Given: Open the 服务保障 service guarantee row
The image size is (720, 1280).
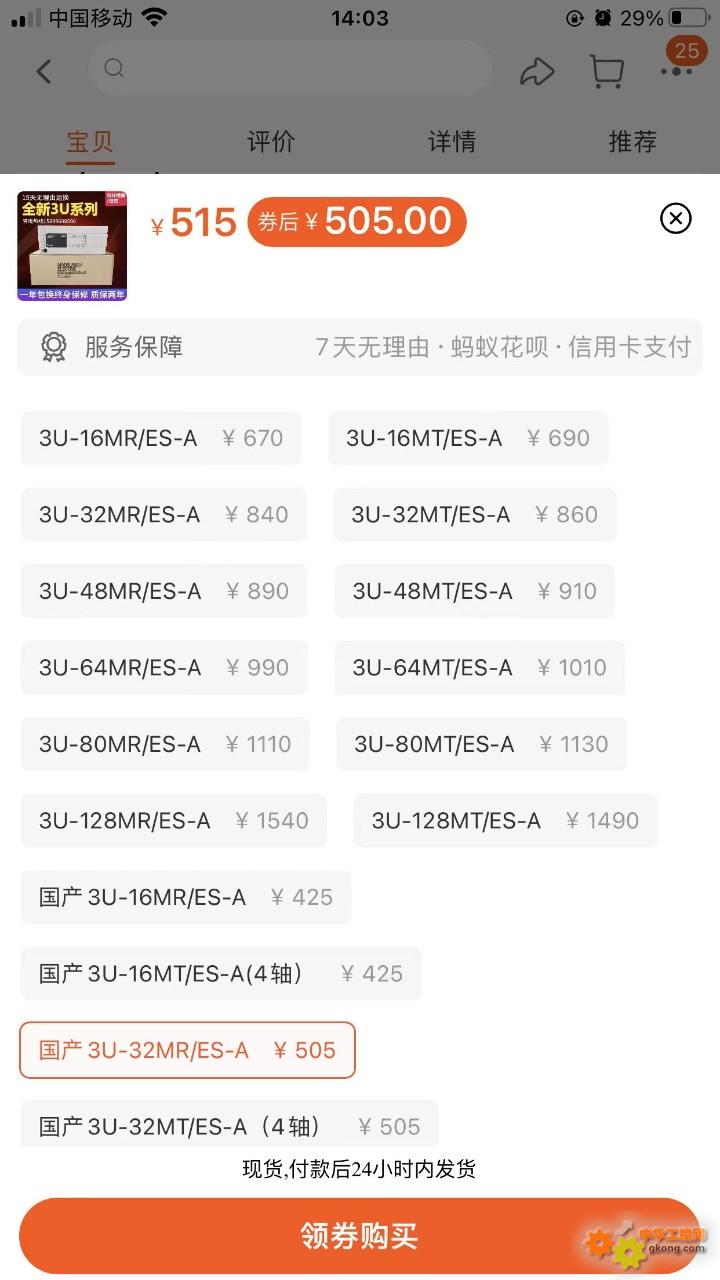Looking at the screenshot, I should [x=360, y=347].
